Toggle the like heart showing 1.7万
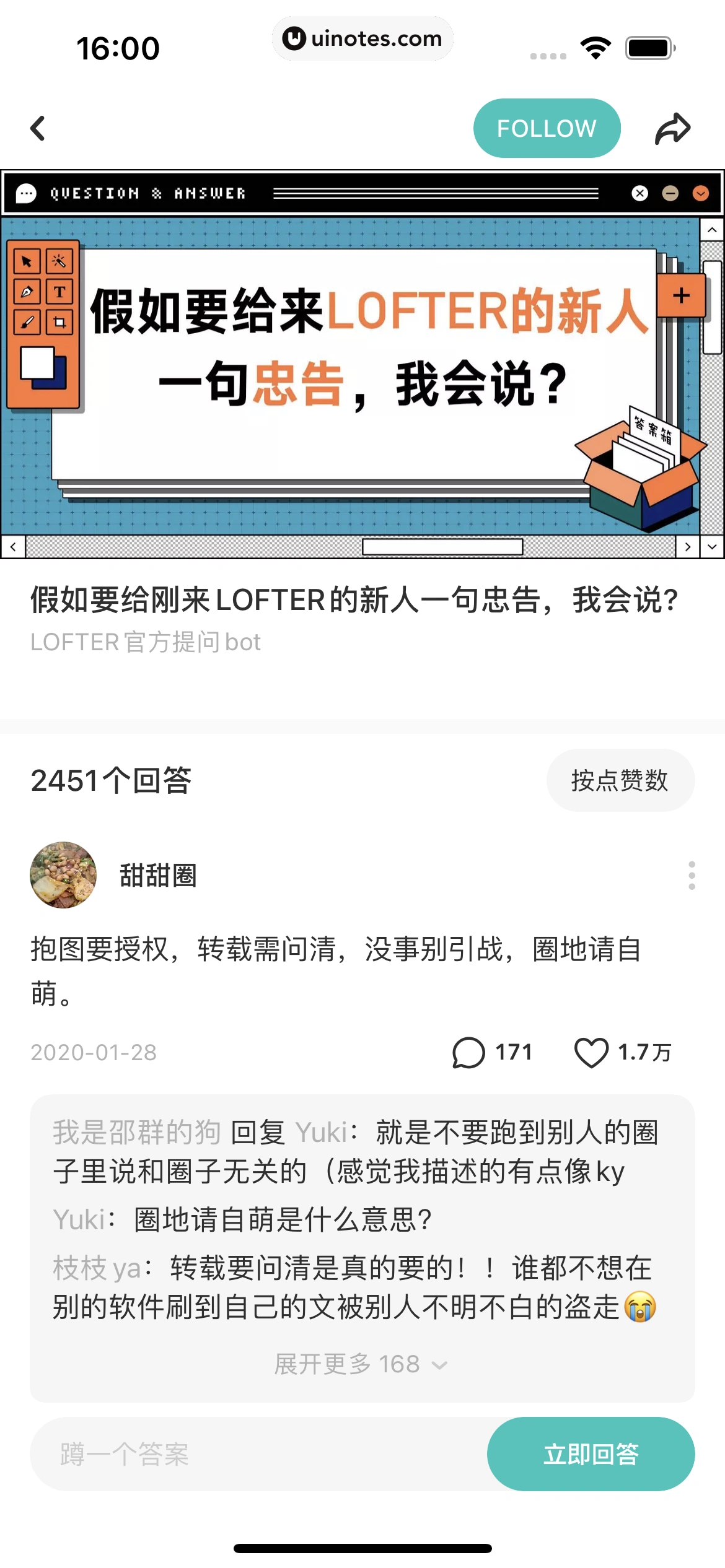 [x=594, y=1051]
